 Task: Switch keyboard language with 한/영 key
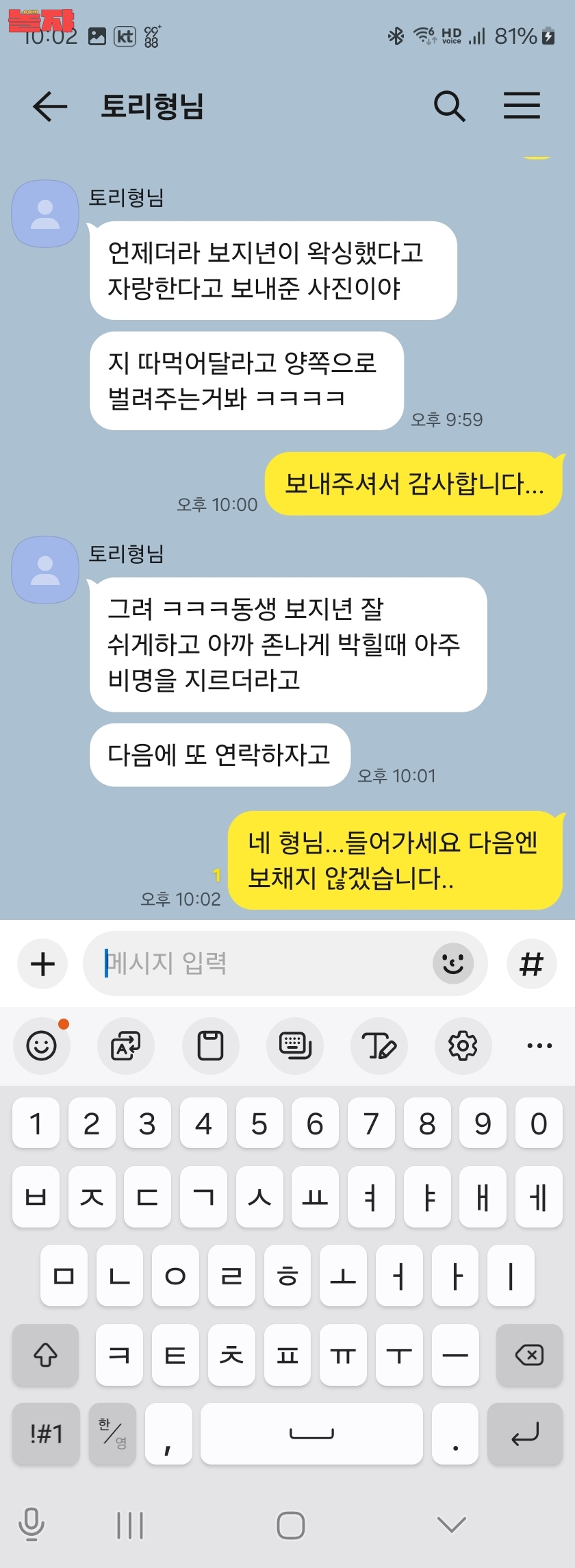112,1434
